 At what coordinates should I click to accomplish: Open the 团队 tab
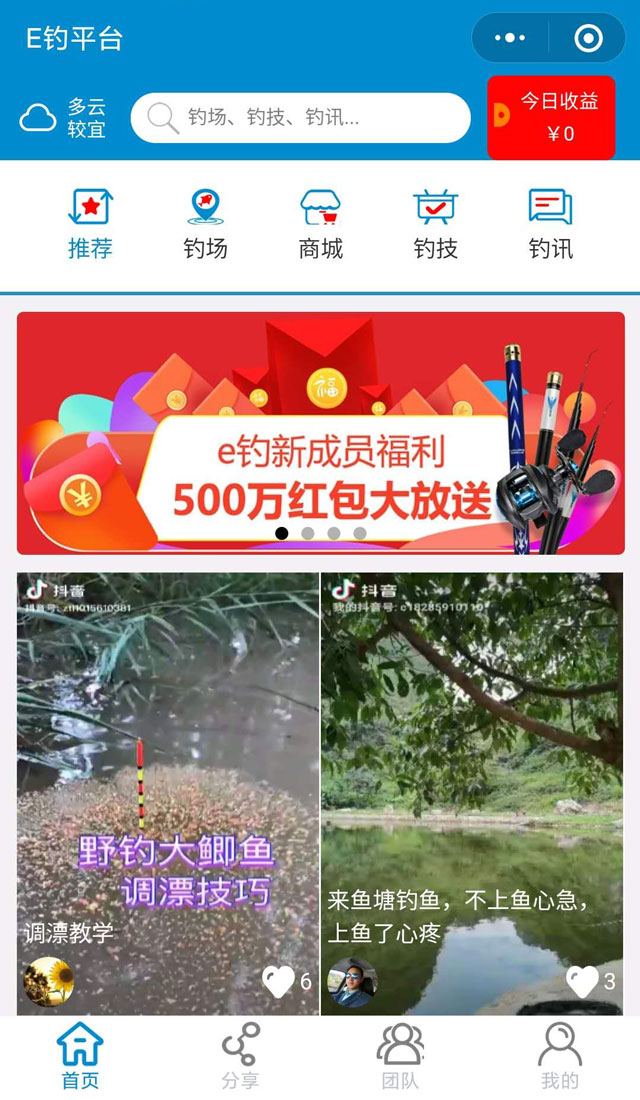[x=400, y=1056]
